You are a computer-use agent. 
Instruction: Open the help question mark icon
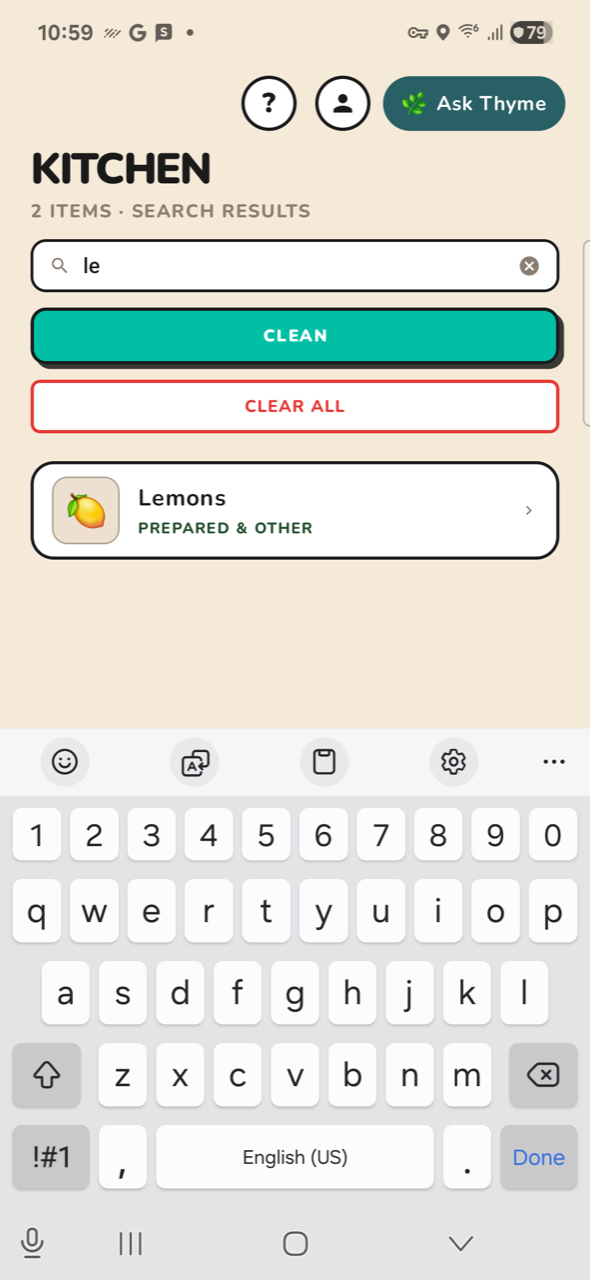tap(269, 103)
